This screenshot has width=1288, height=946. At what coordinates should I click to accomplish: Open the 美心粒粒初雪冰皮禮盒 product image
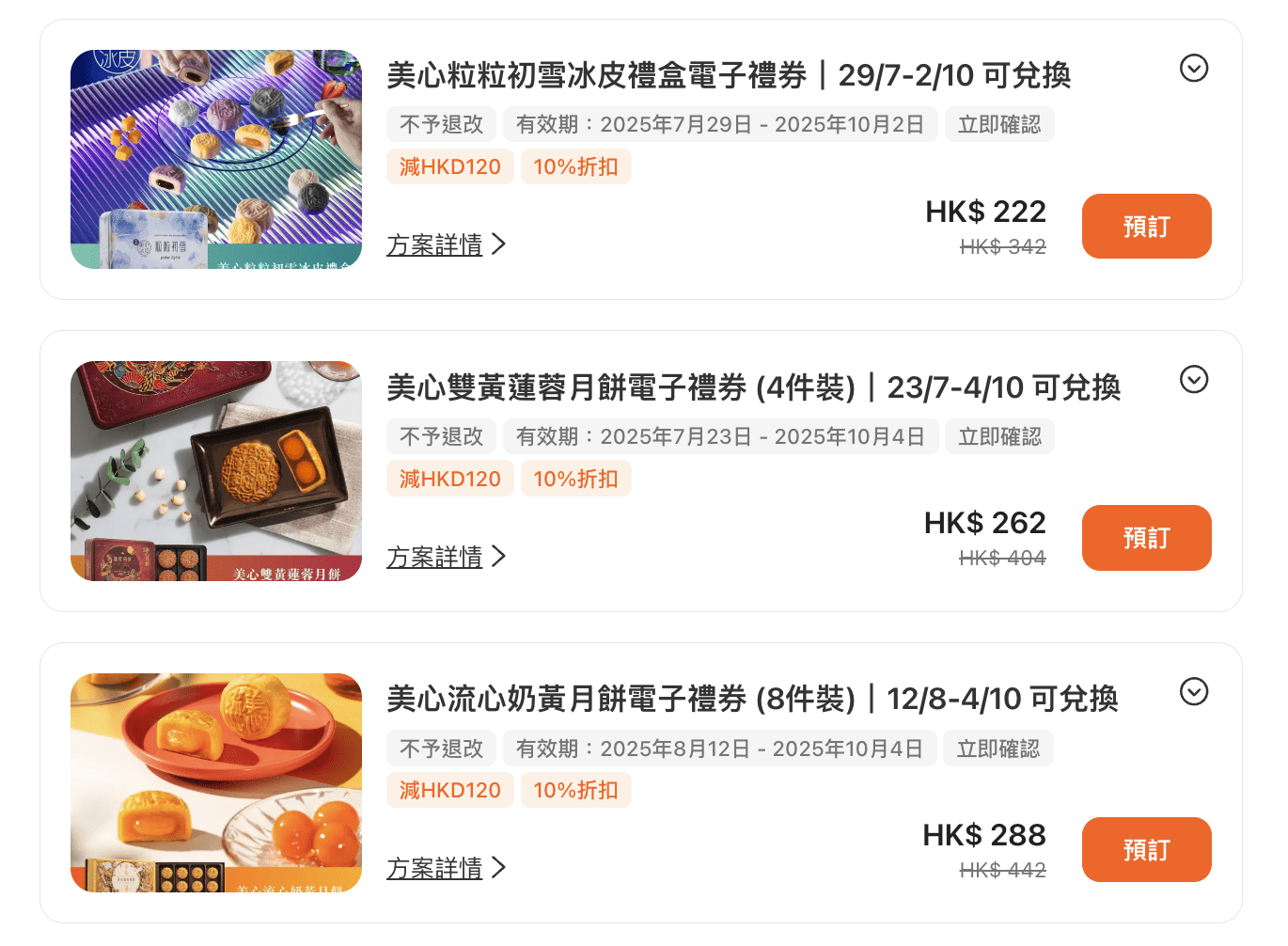coord(215,159)
